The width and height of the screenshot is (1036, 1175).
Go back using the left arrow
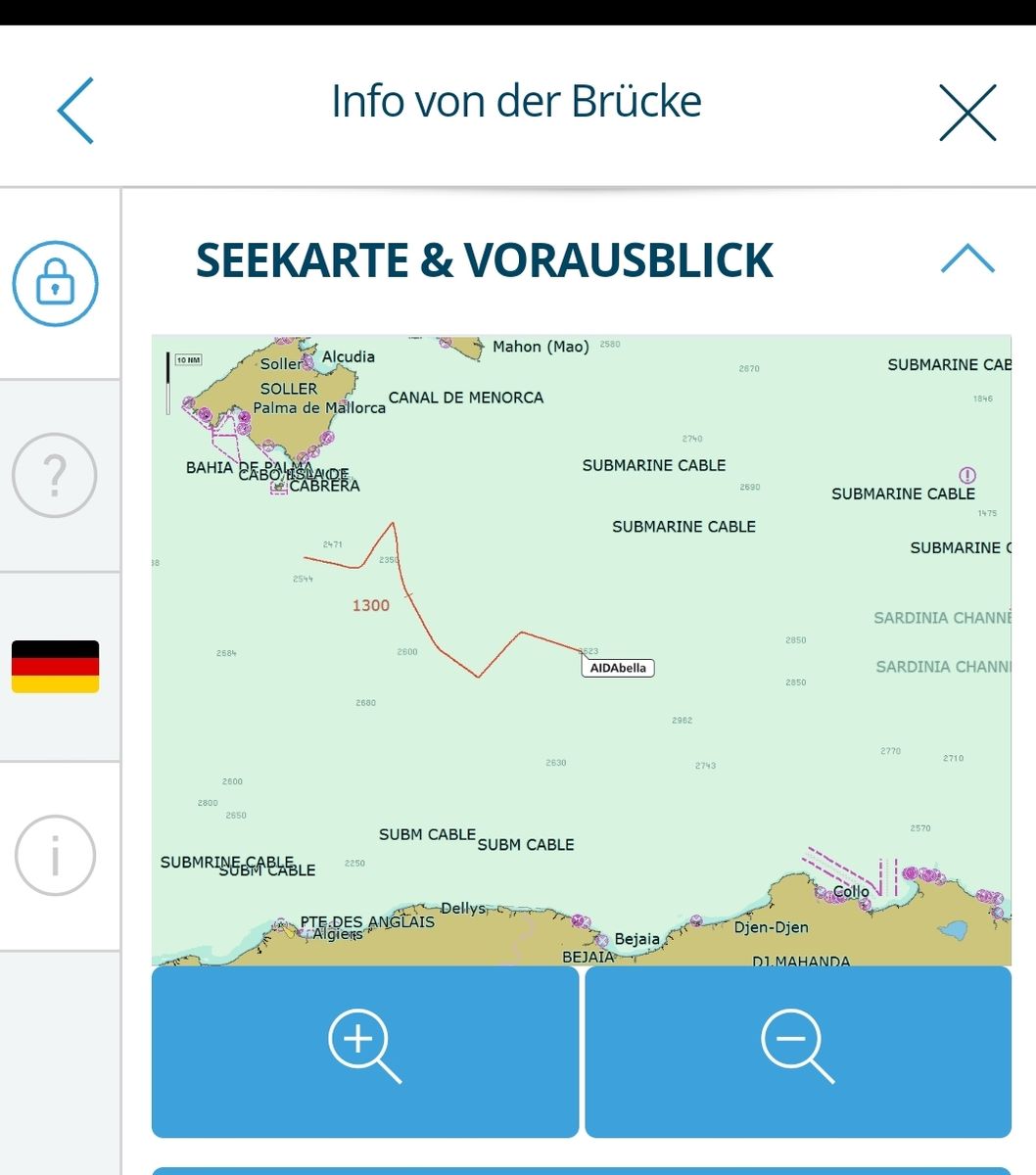(x=75, y=111)
